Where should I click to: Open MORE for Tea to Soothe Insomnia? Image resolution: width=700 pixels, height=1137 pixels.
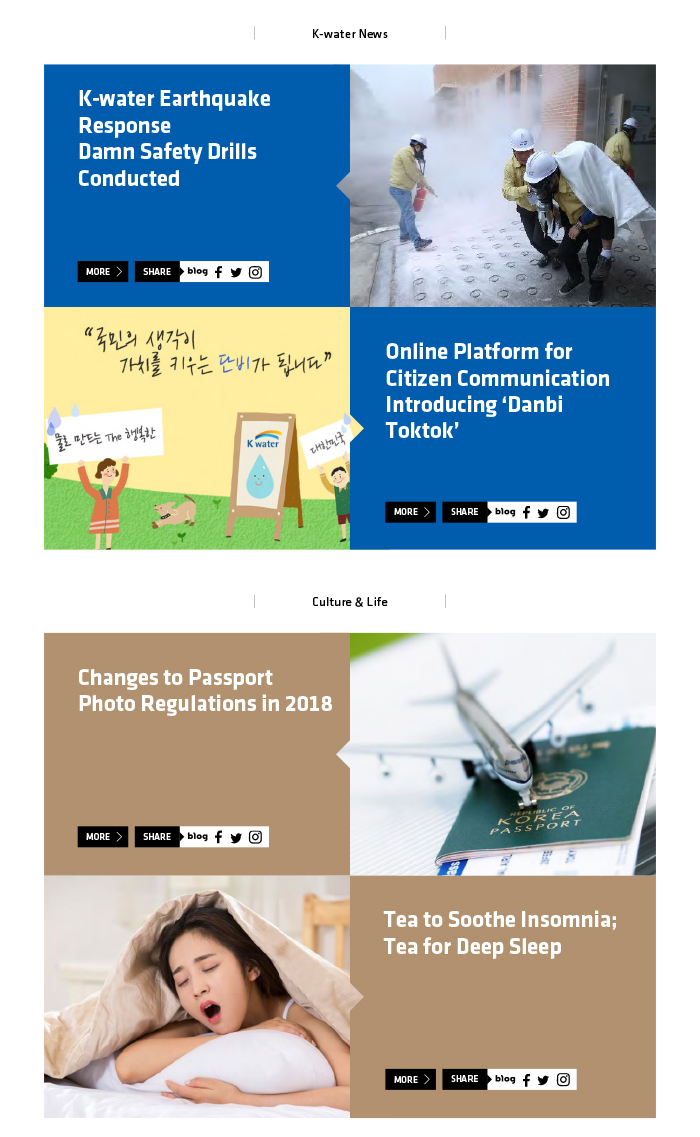click(x=410, y=1080)
